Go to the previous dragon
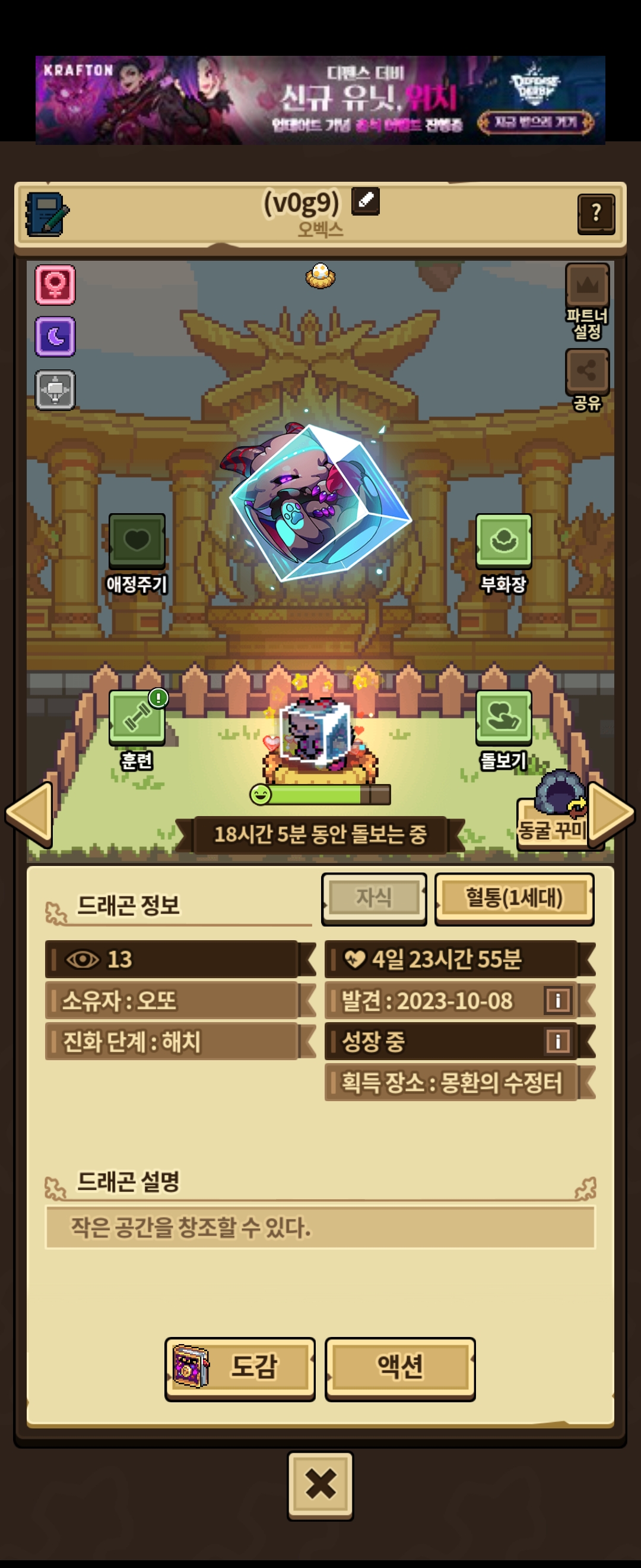Screen dimensions: 641x1568 click(x=28, y=814)
